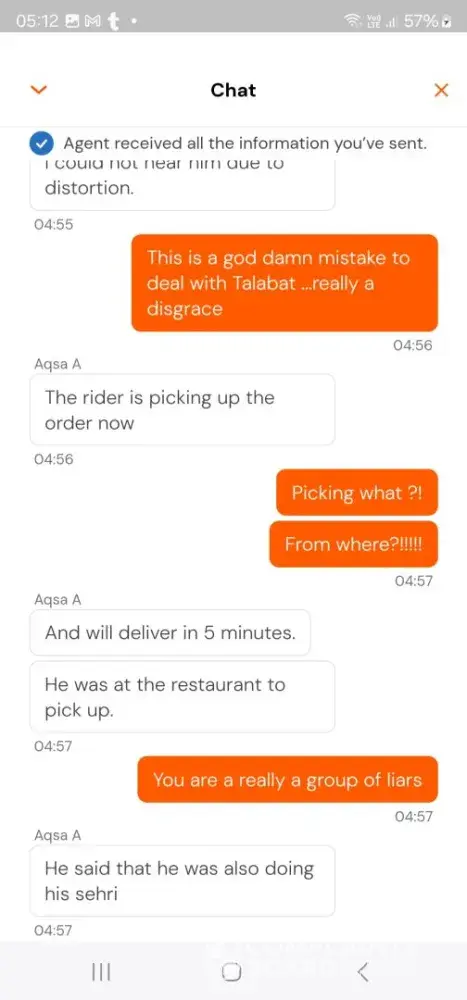Go back using the system back button
Screen dimensions: 467x1000
[362, 971]
